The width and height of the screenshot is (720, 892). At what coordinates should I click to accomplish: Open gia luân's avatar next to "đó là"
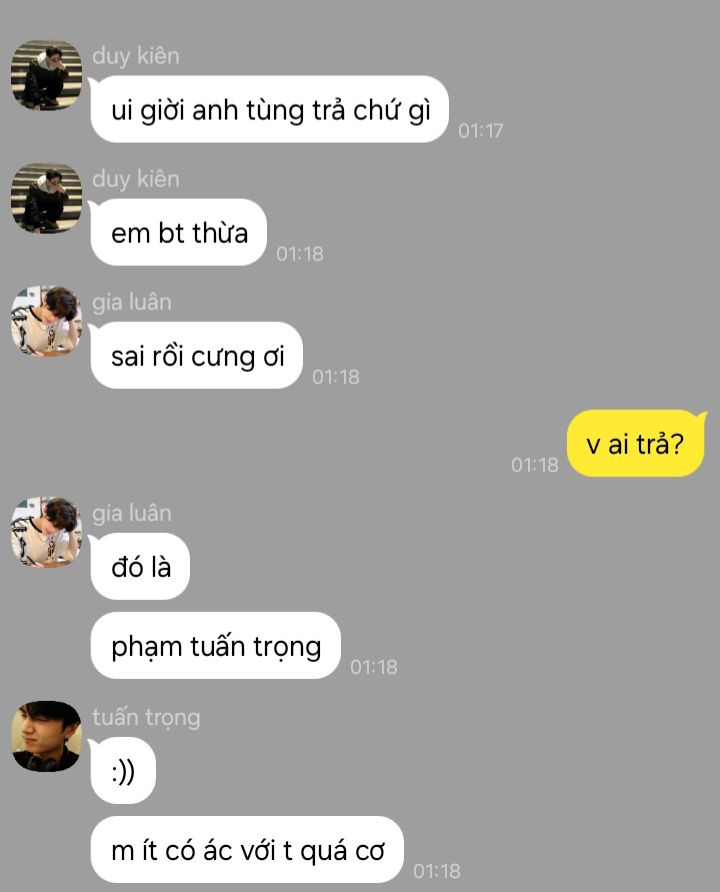click(46, 532)
